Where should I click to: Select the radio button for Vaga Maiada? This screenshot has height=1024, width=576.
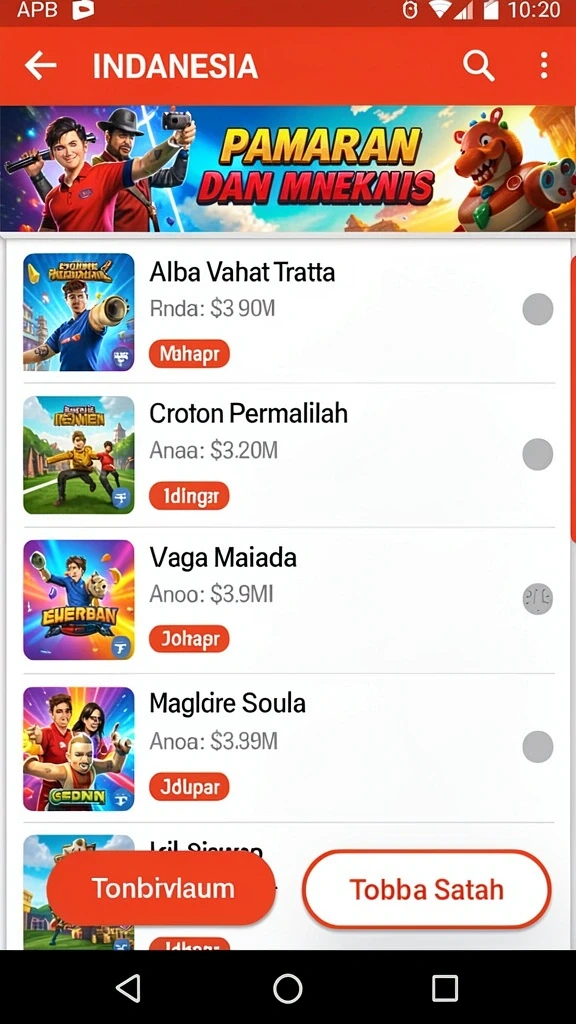(537, 598)
